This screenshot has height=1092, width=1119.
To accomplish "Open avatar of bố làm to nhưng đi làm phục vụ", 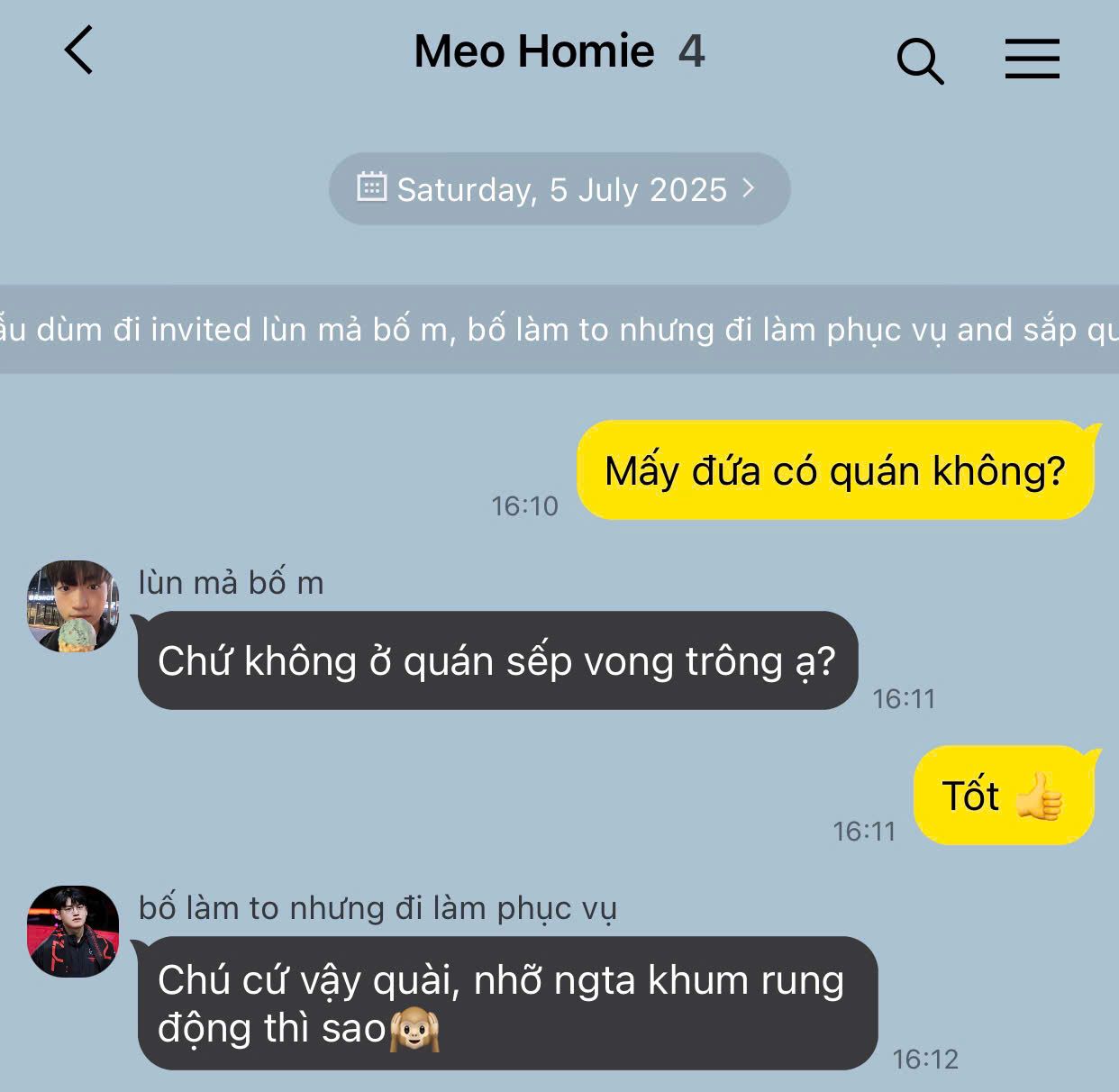I will pos(73,932).
